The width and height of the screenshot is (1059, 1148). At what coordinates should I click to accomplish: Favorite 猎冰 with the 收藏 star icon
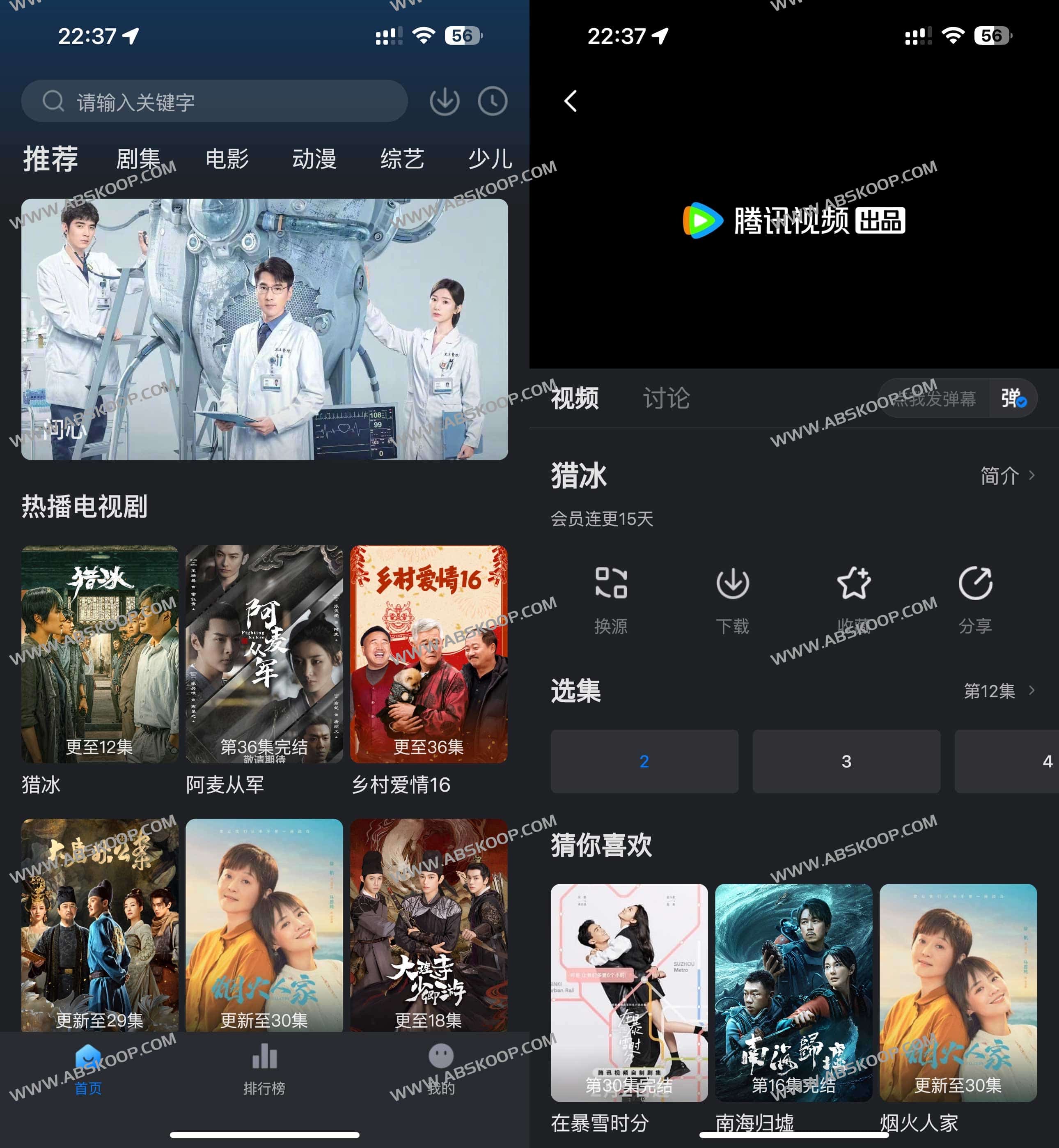point(854,601)
